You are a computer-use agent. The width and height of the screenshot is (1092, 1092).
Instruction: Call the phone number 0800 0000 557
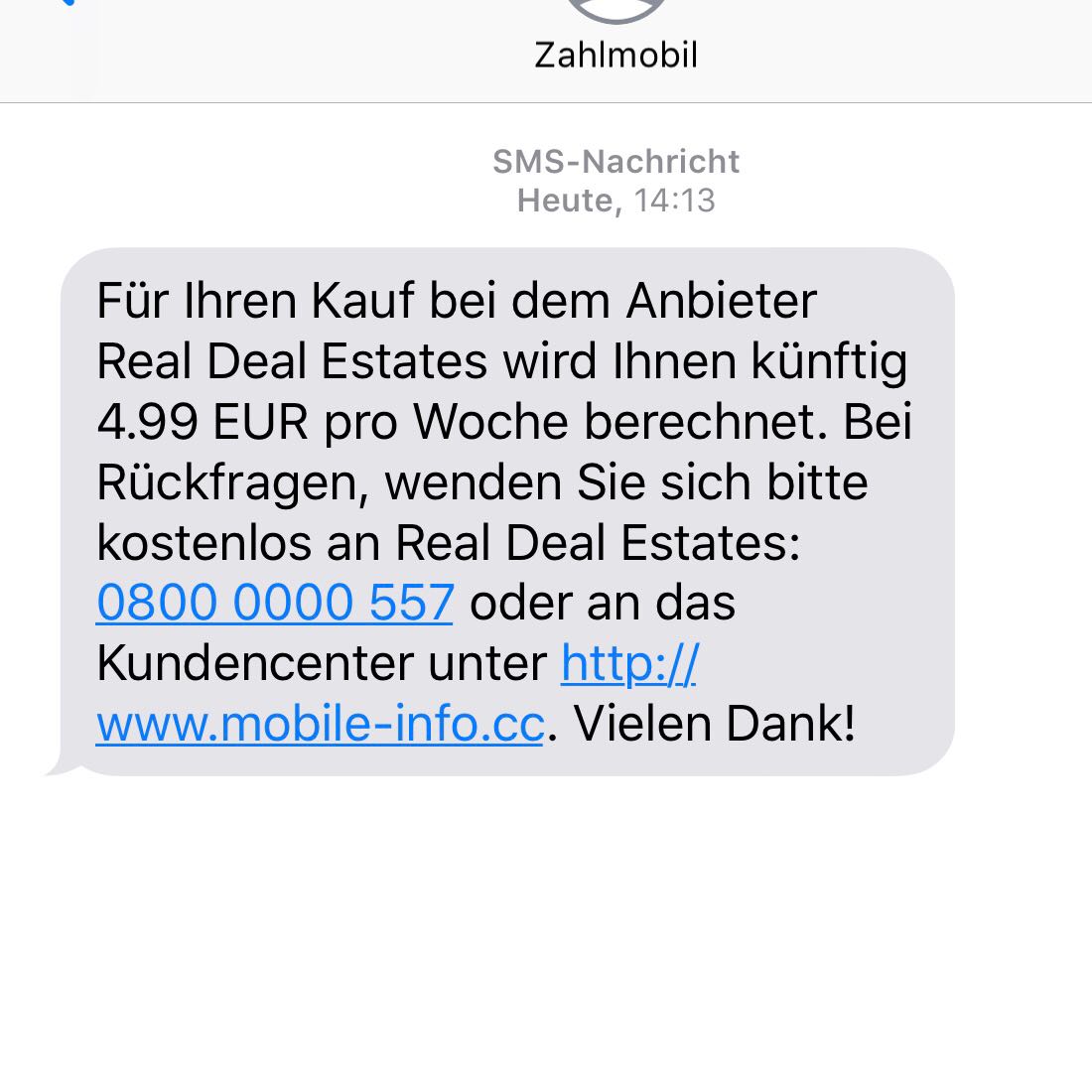pyautogui.click(x=275, y=603)
